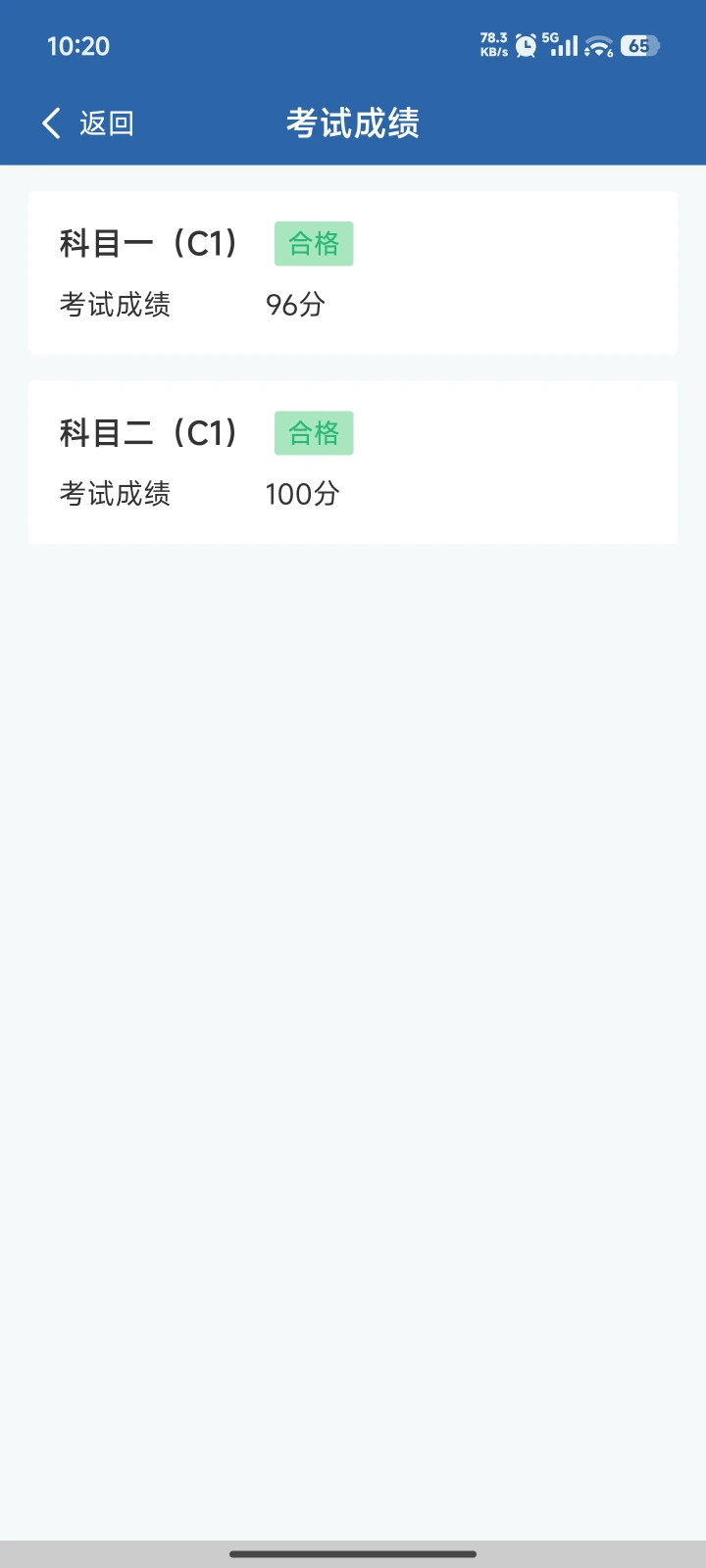Viewport: 706px width, 1568px height.
Task: Go back using the 返回 button
Action: pos(87,123)
